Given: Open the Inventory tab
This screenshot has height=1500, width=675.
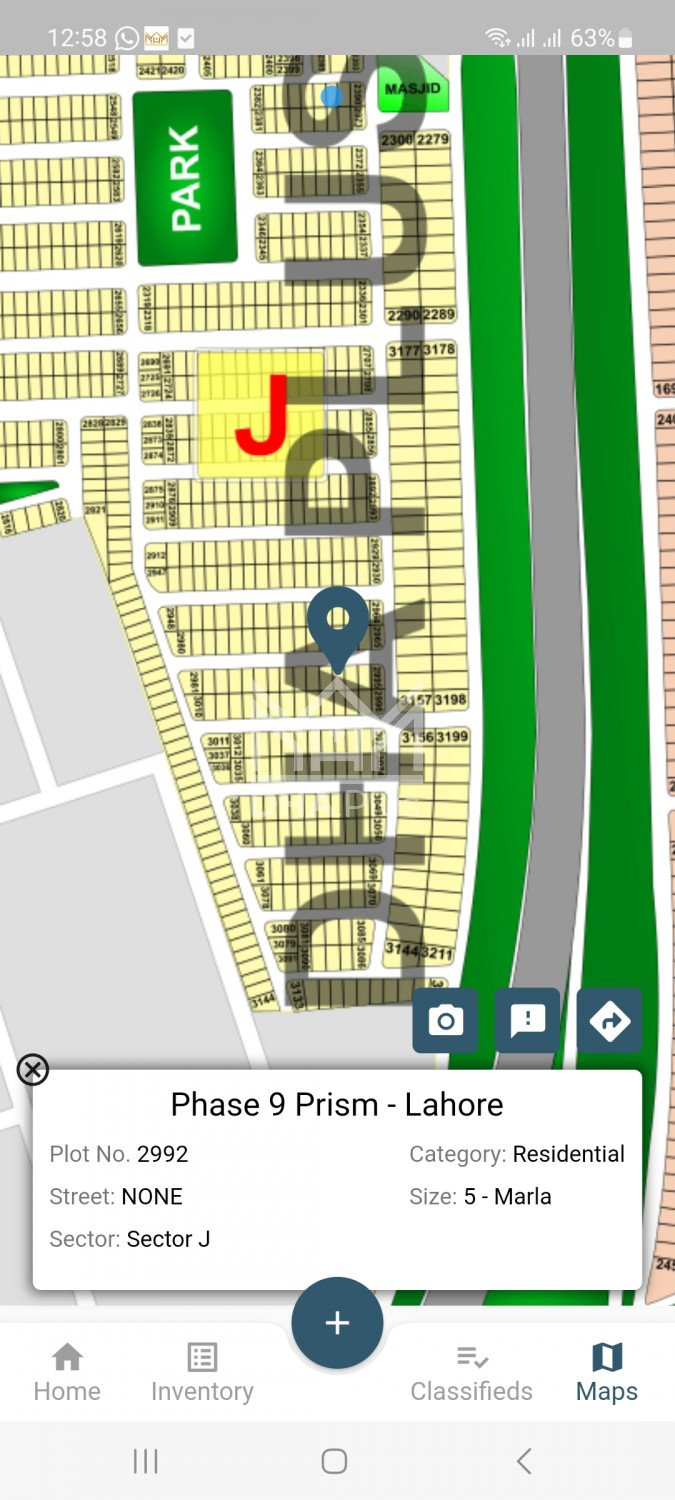Looking at the screenshot, I should 202,1373.
